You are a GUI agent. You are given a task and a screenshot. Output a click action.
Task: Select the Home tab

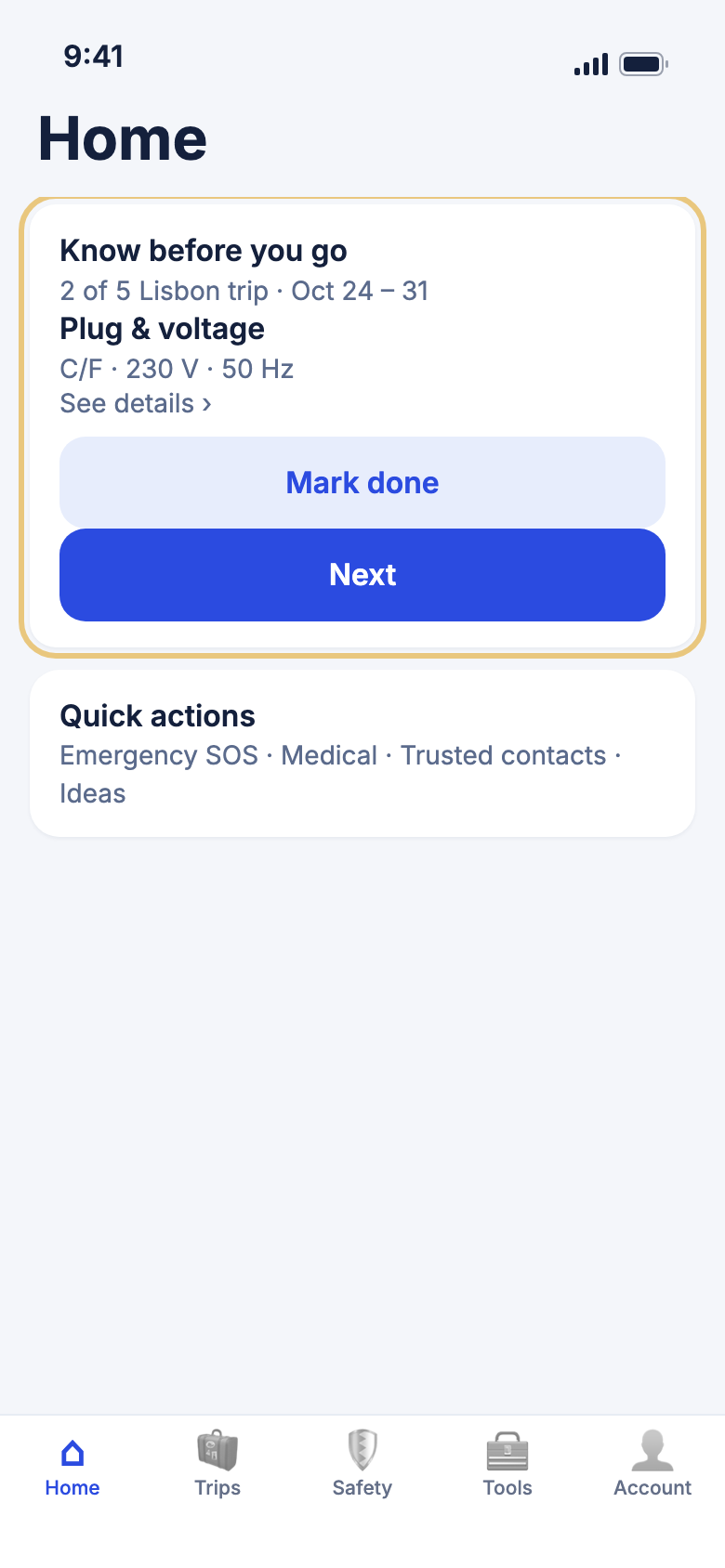point(72,1464)
